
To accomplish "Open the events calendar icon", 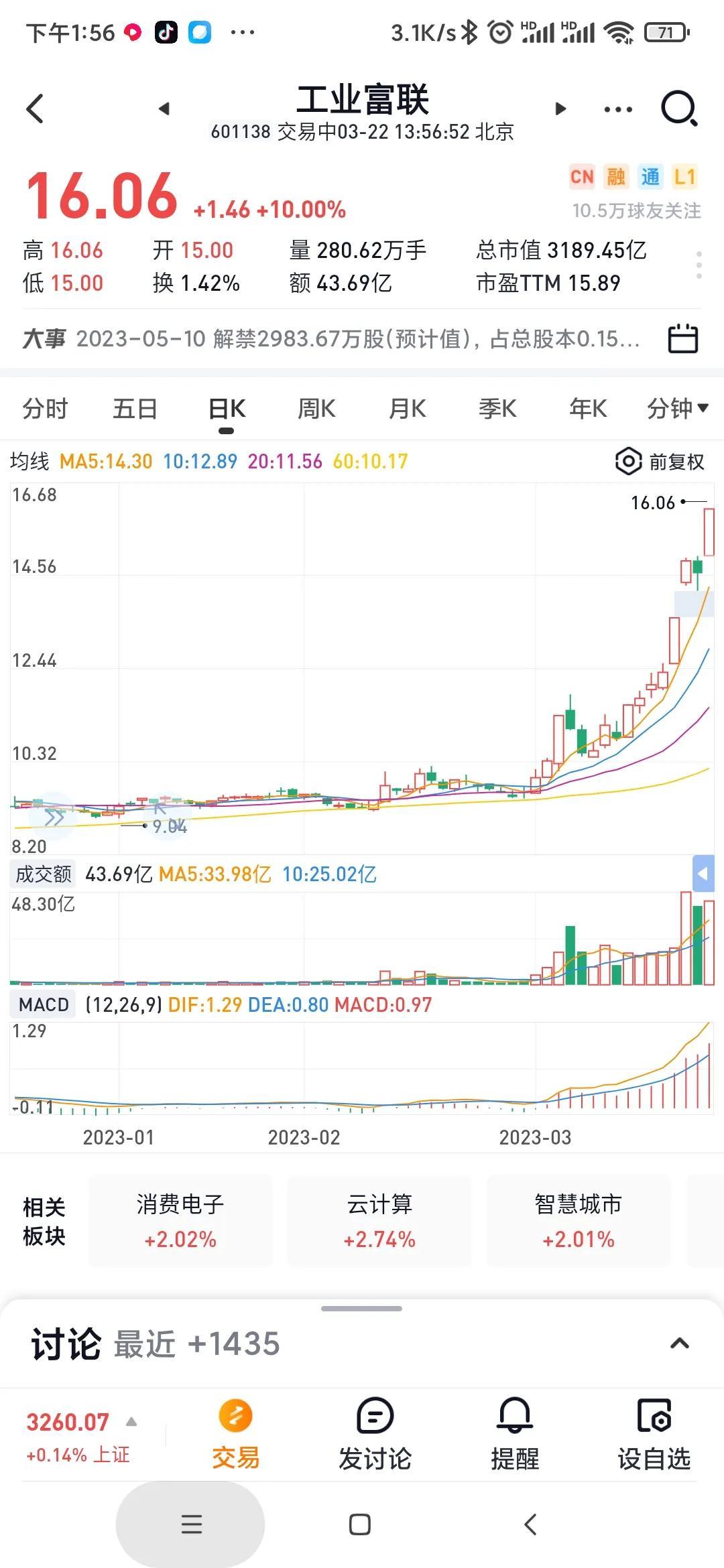I will click(x=683, y=338).
